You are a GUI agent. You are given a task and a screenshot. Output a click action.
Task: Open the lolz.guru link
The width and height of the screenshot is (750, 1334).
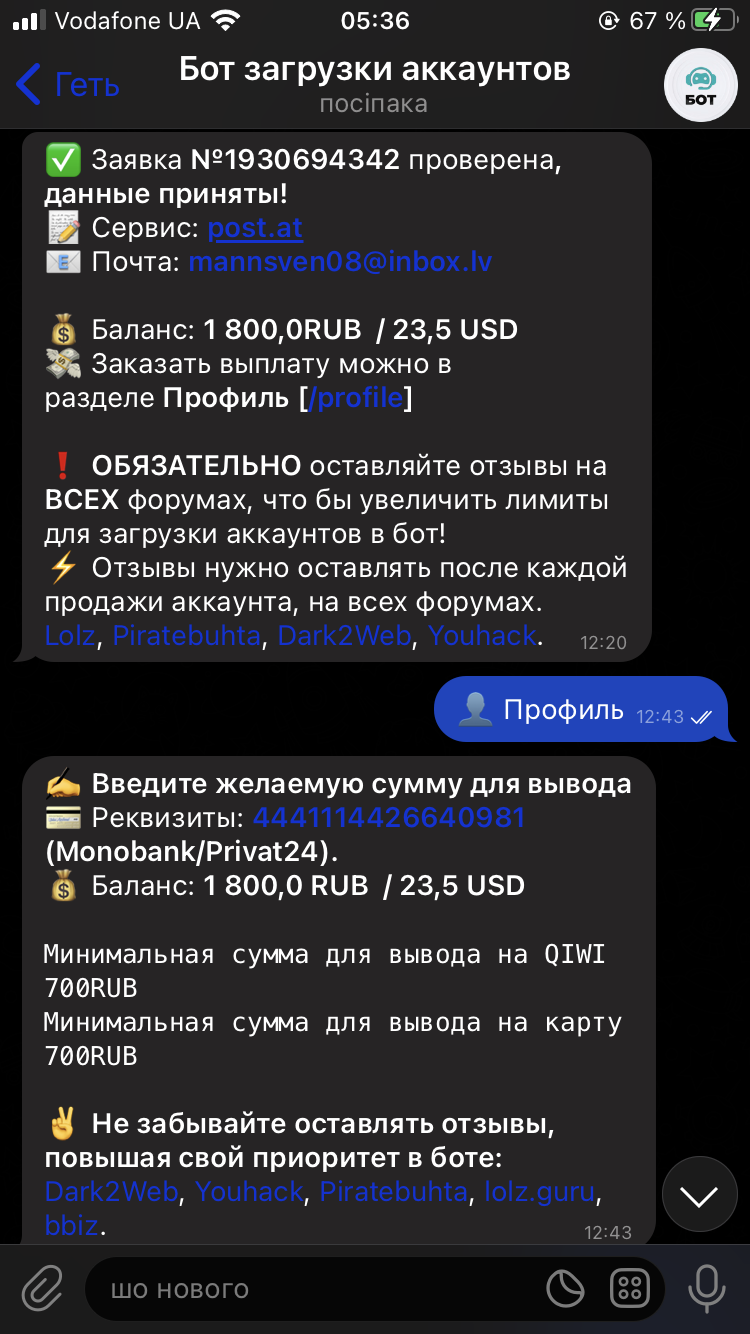pos(540,1191)
